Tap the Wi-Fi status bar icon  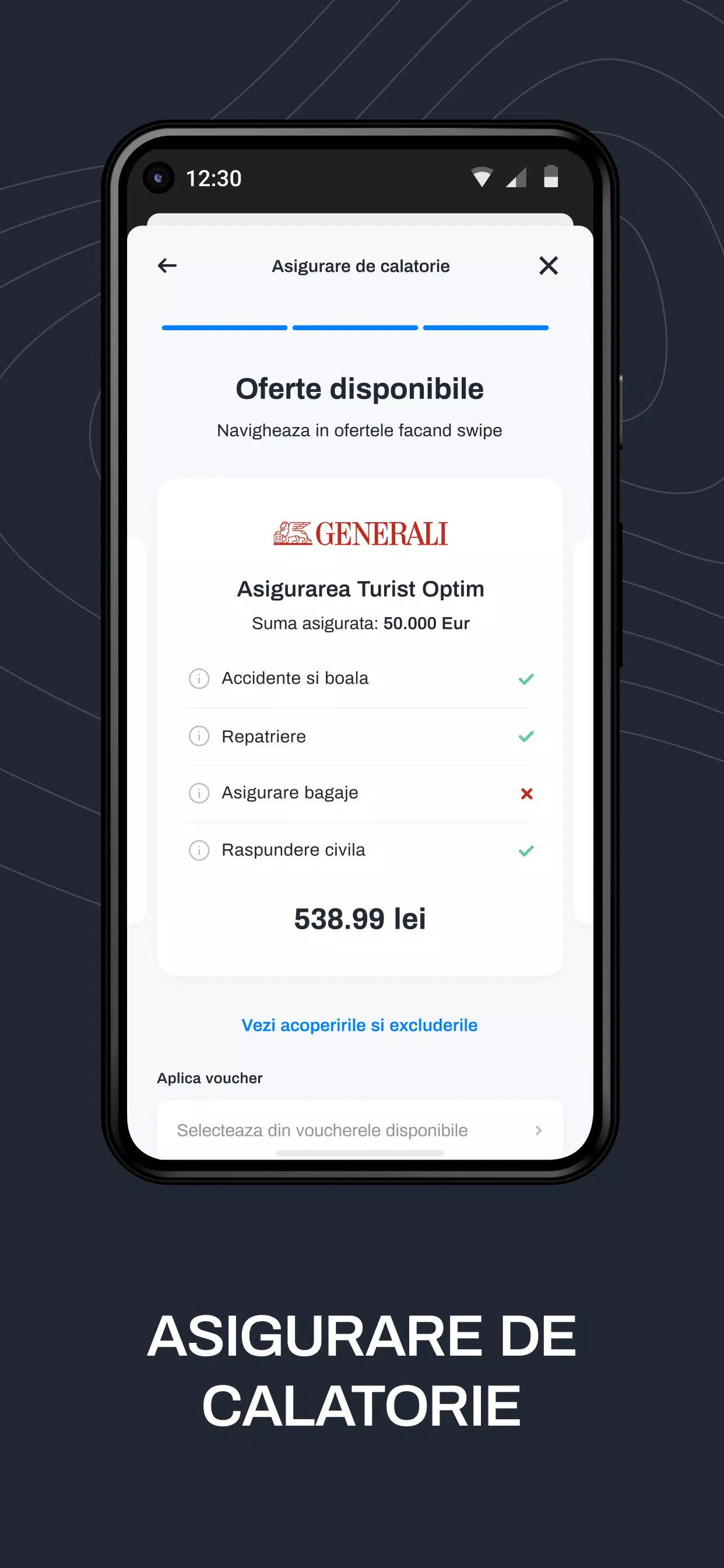(x=483, y=177)
